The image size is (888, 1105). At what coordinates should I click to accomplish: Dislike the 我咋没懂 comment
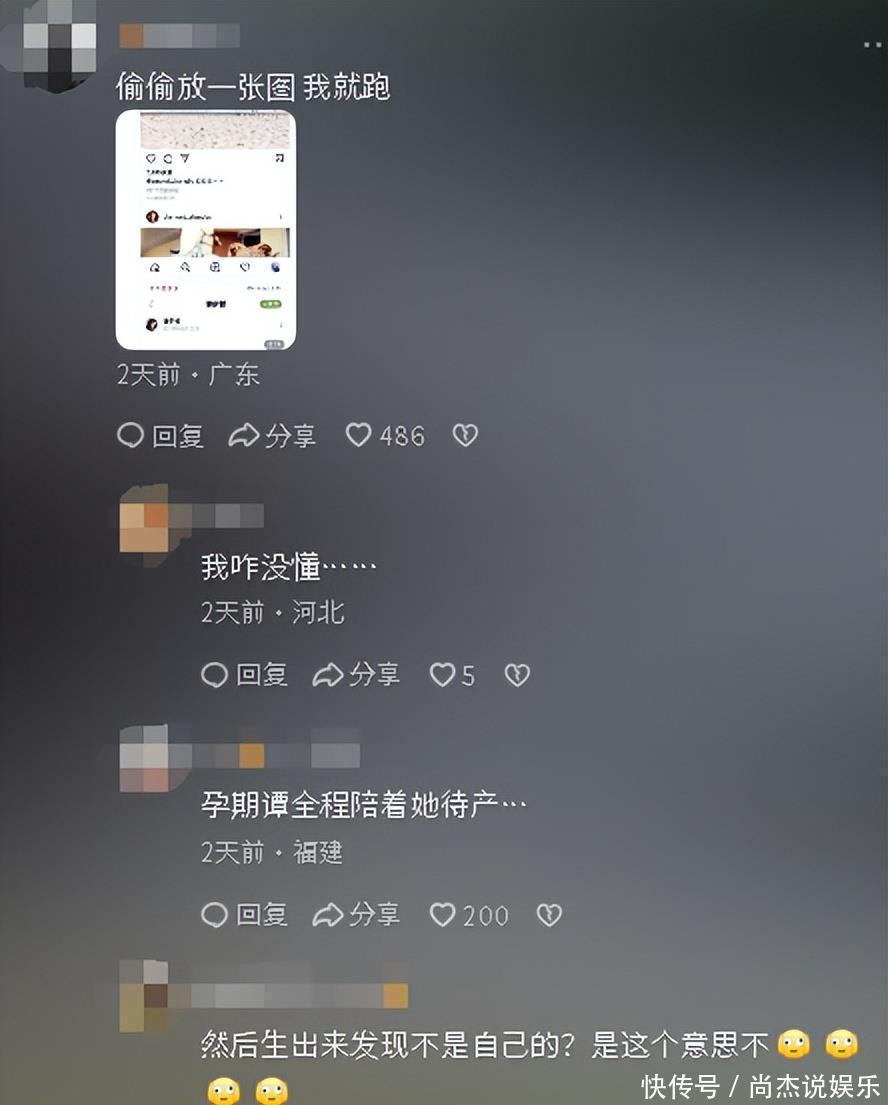point(517,675)
